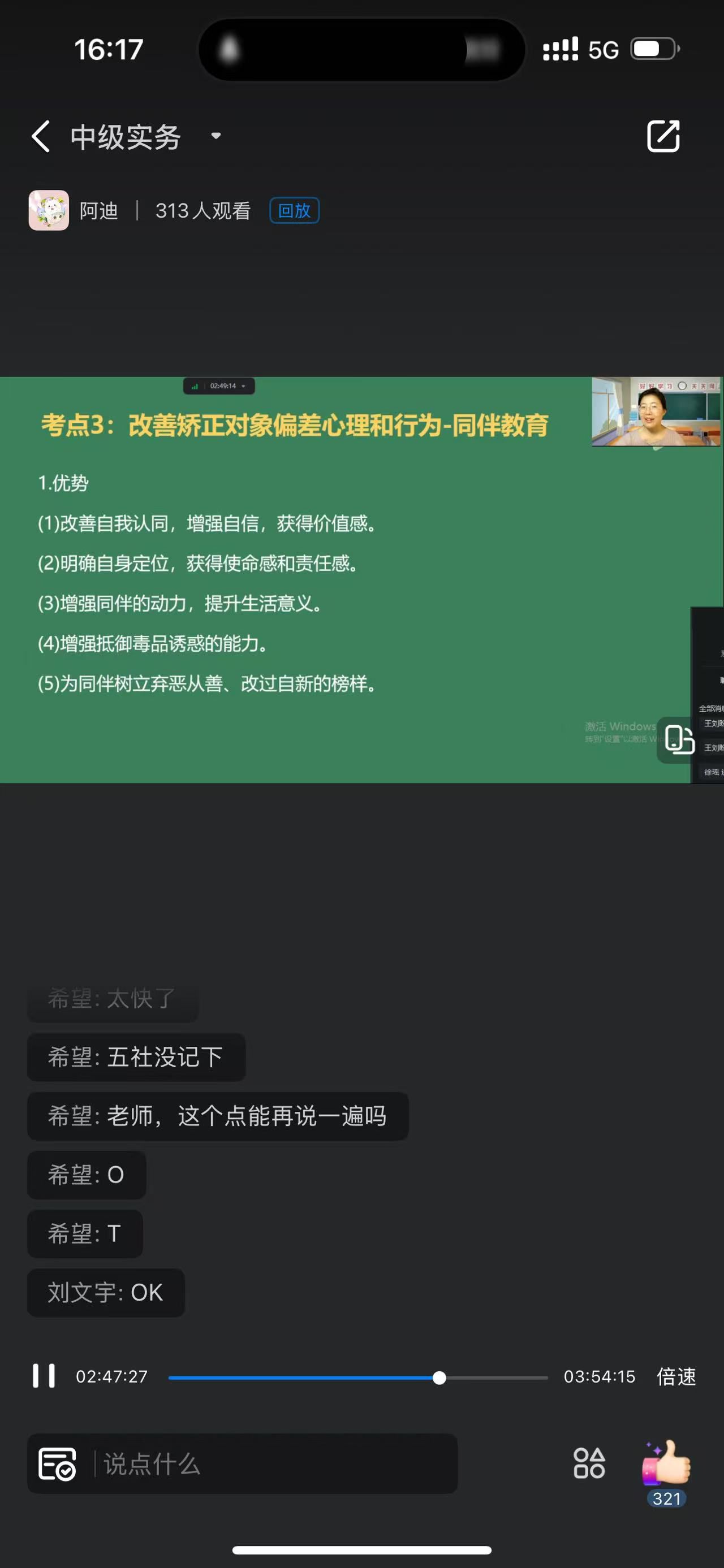Tap the playback progress bar
The width and height of the screenshot is (724, 1568).
(x=358, y=1378)
